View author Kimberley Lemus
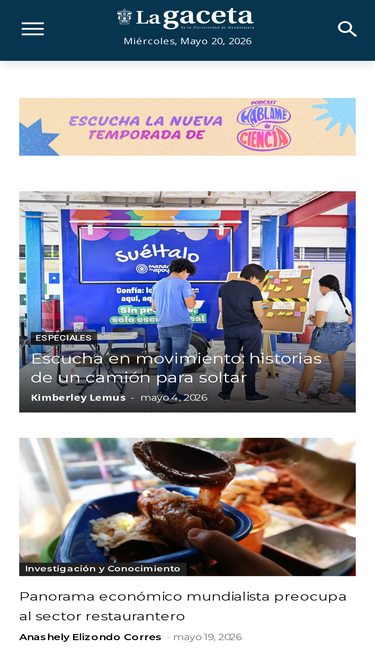 click(78, 398)
